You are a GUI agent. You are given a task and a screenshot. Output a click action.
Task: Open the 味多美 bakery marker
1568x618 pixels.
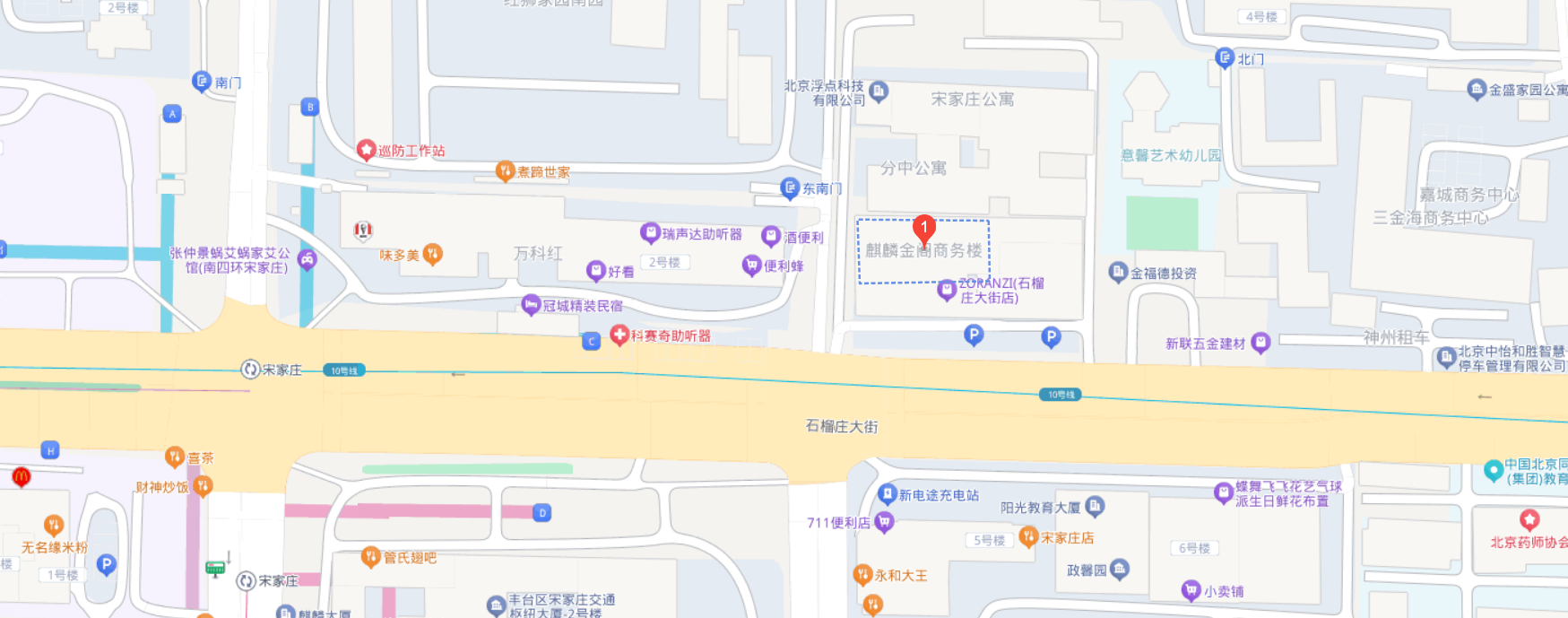[433, 255]
